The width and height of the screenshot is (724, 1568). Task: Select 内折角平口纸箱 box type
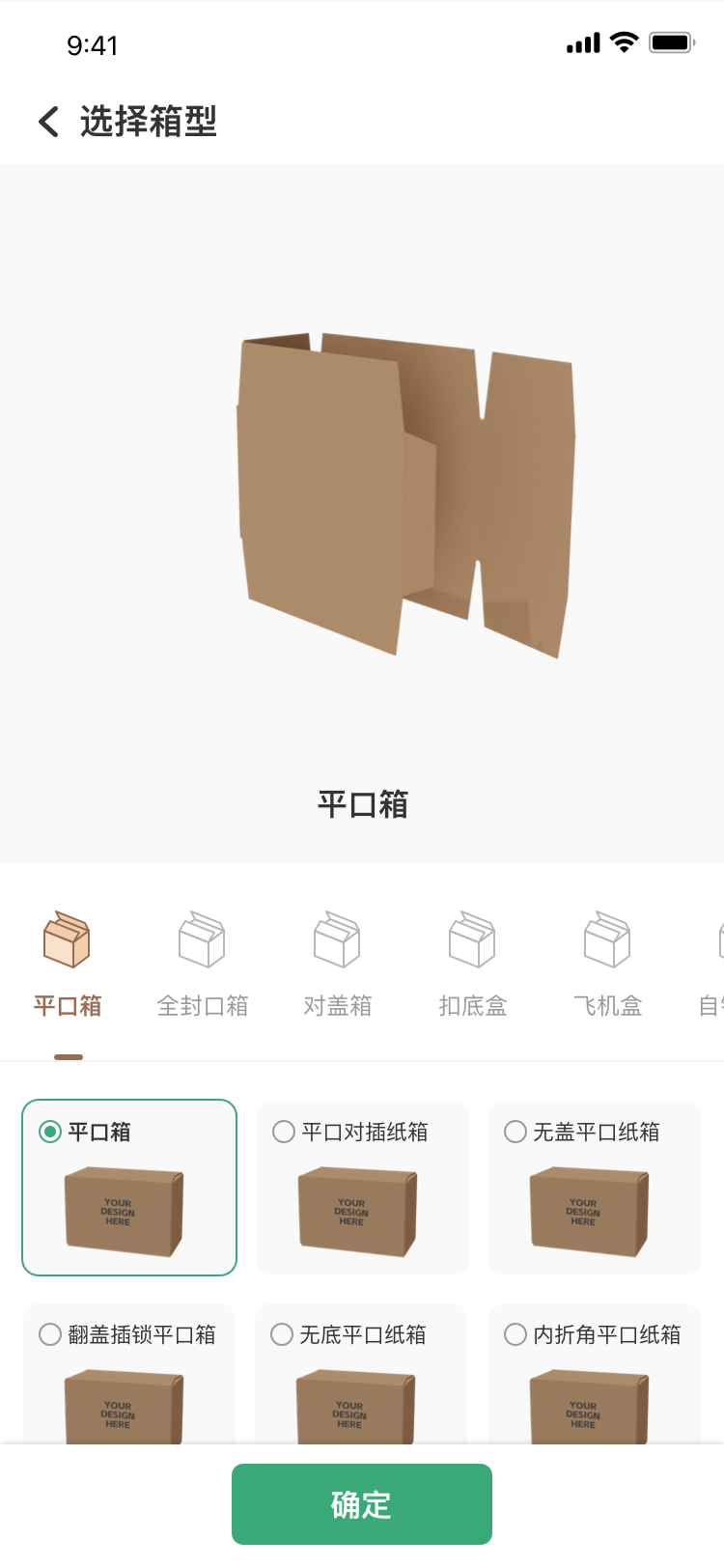click(x=515, y=1334)
